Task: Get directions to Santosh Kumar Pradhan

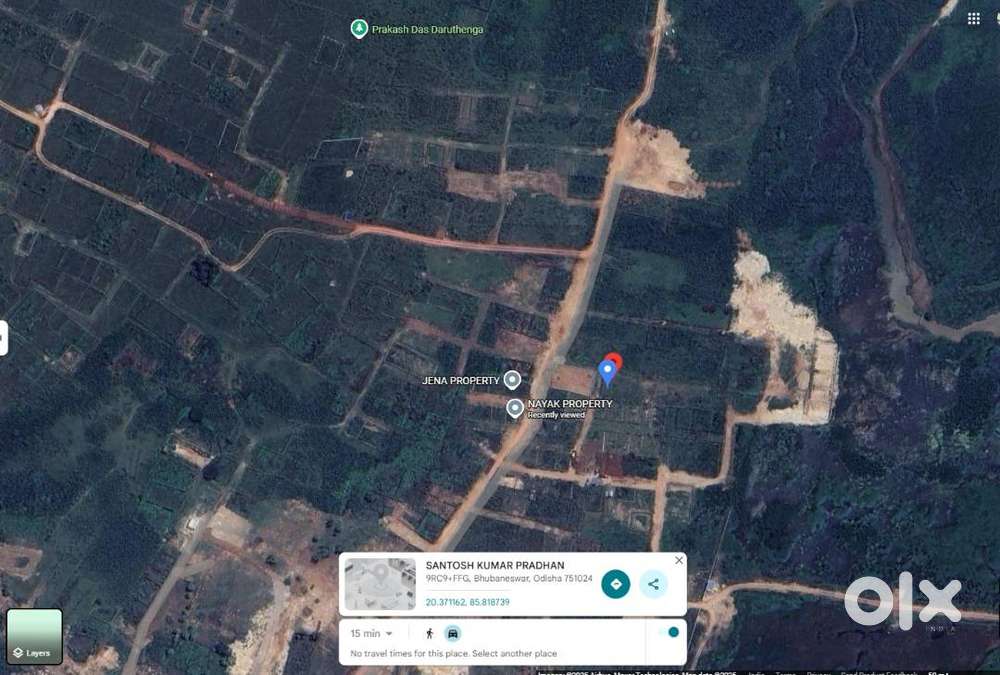Action: [616, 584]
